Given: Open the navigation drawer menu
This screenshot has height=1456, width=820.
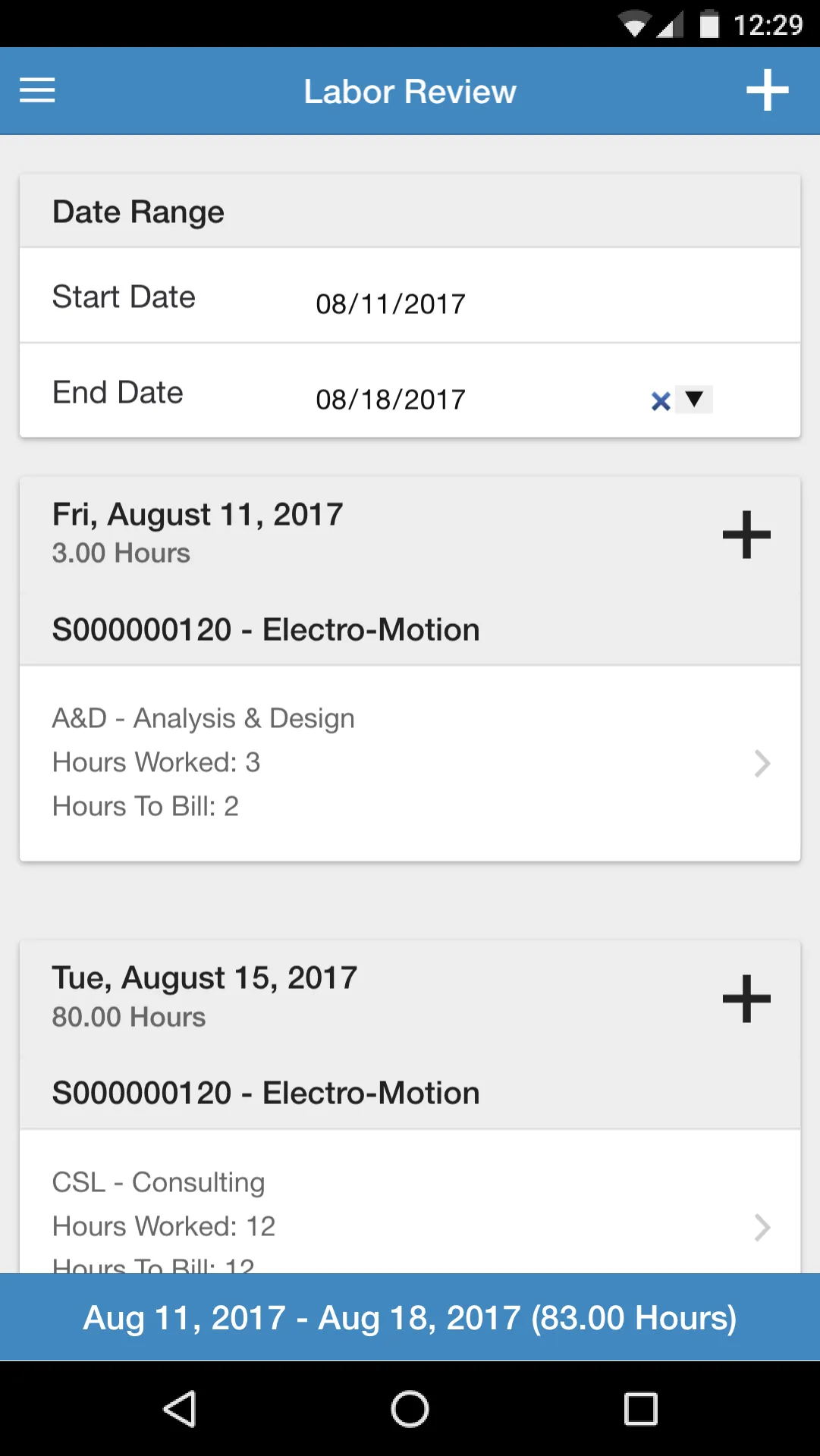Looking at the screenshot, I should coord(36,90).
